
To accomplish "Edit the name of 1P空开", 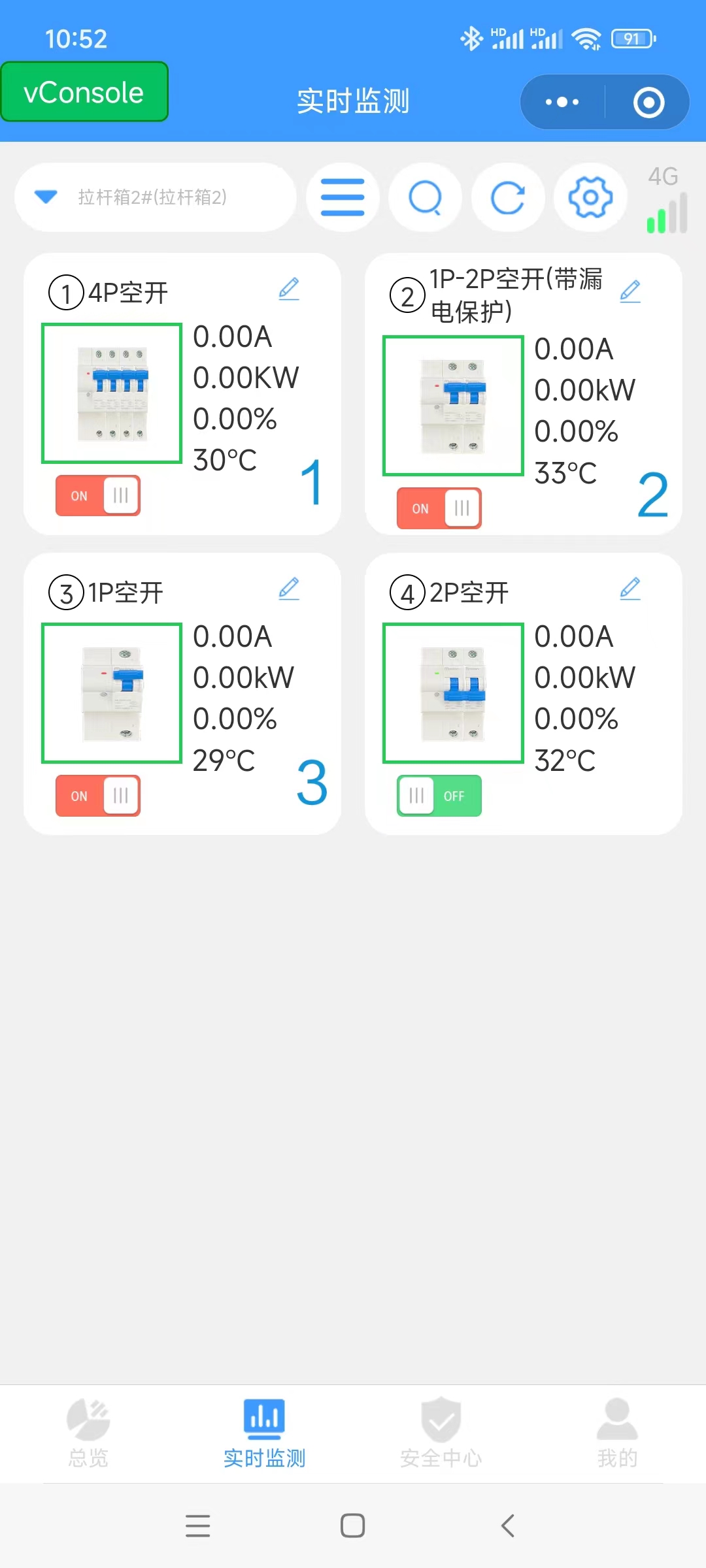I will point(289,589).
